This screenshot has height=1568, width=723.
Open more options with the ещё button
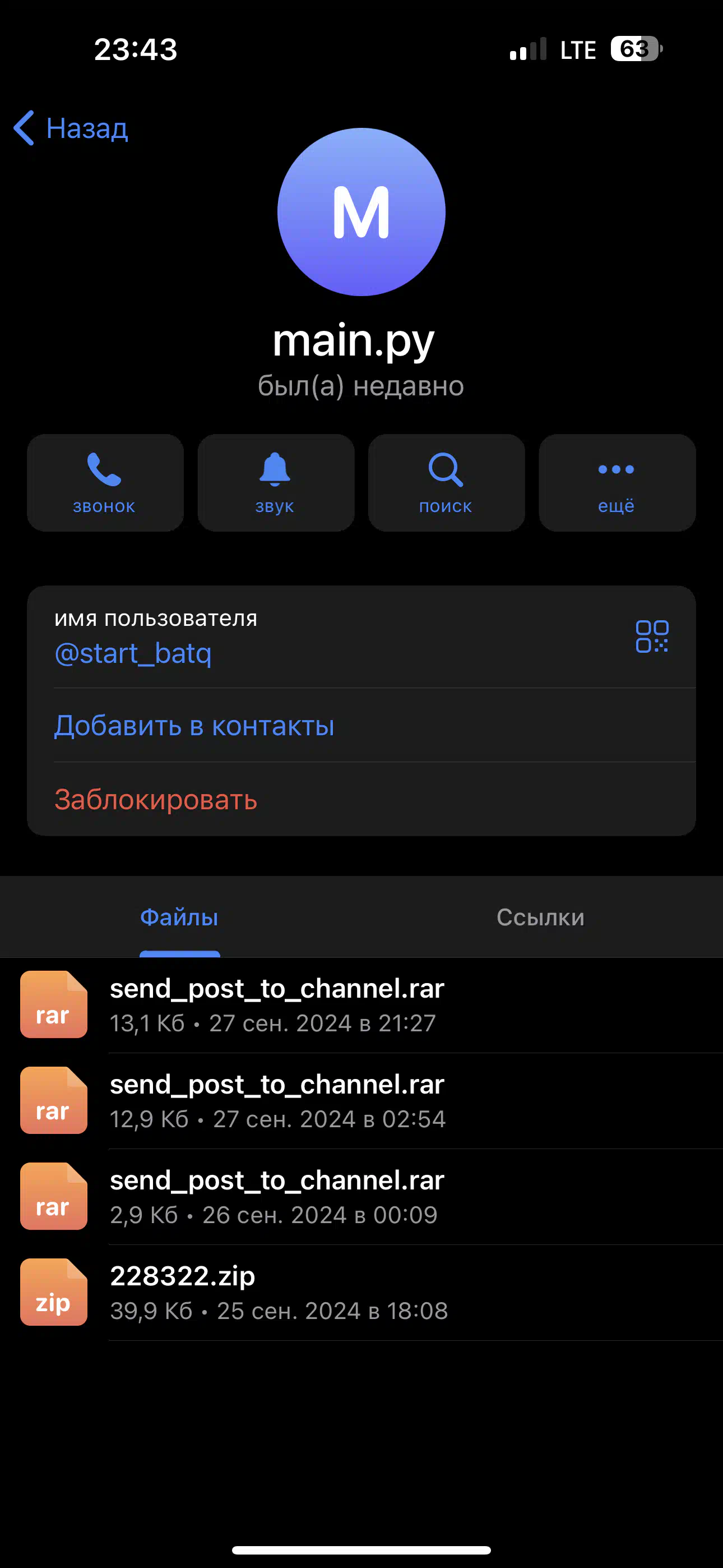tap(617, 483)
